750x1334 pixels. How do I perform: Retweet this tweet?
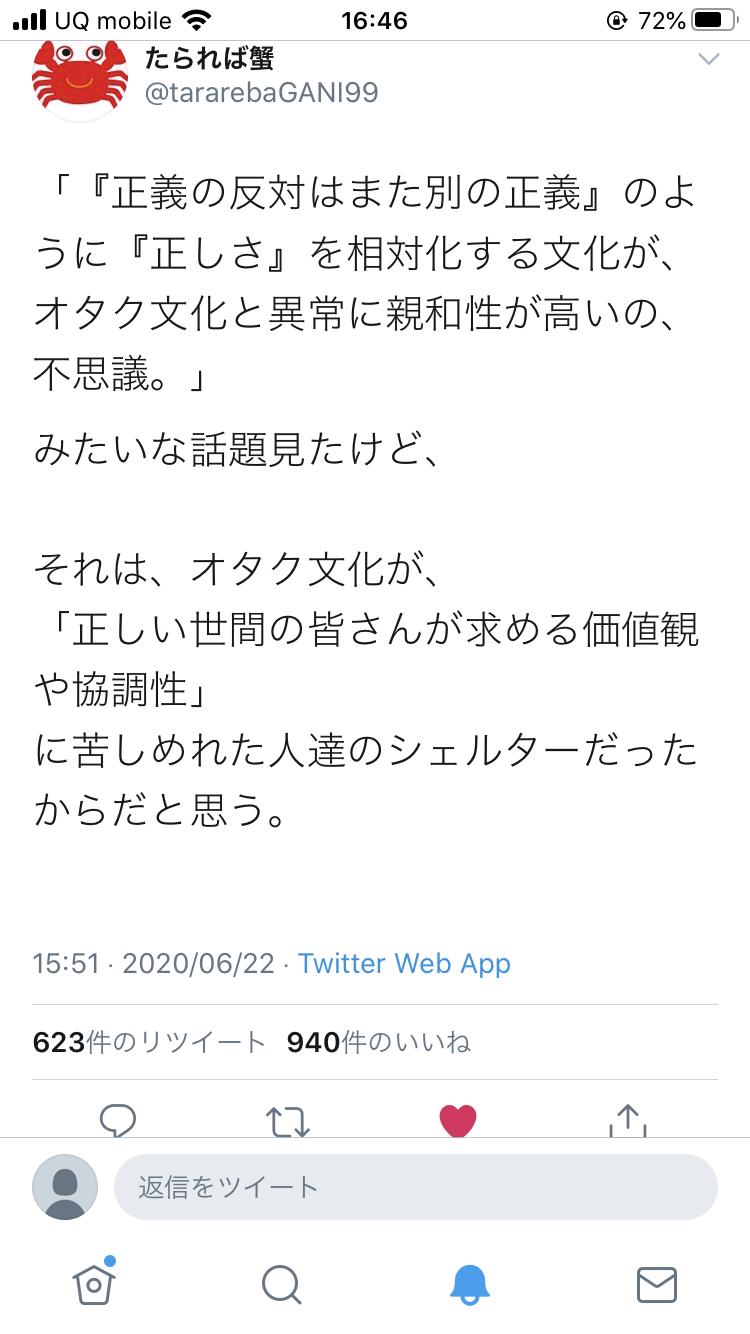coord(288,1120)
